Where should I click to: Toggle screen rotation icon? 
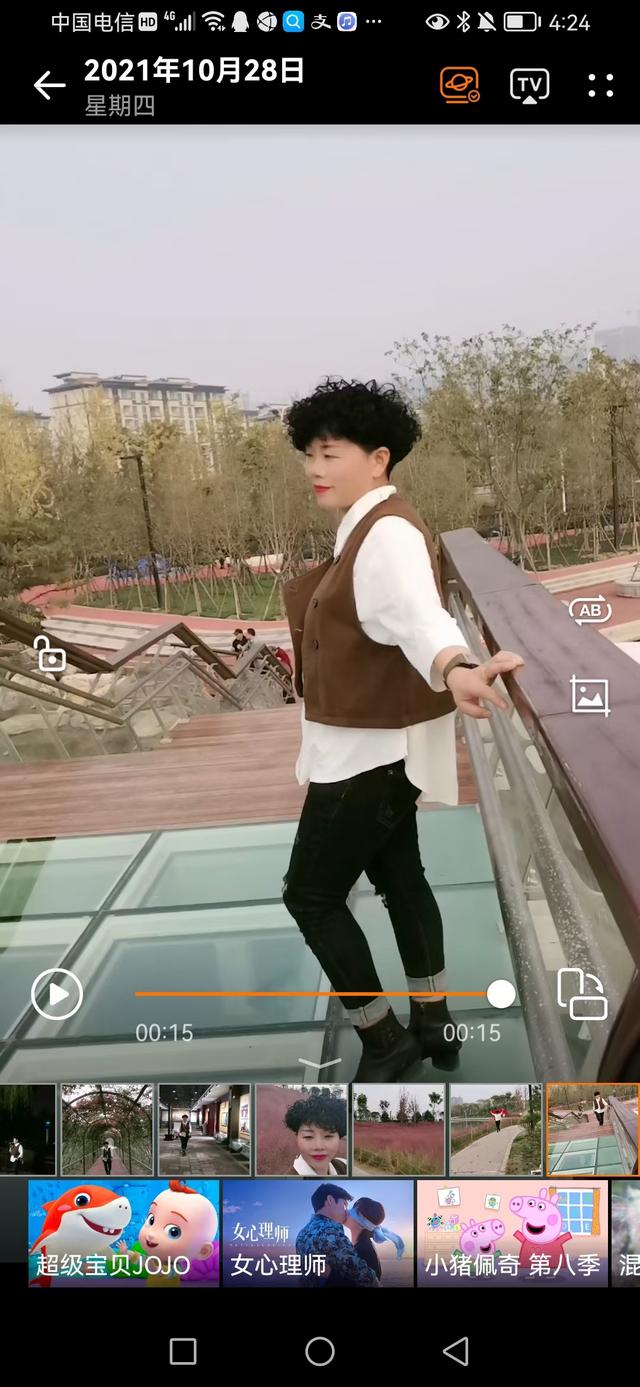point(582,994)
